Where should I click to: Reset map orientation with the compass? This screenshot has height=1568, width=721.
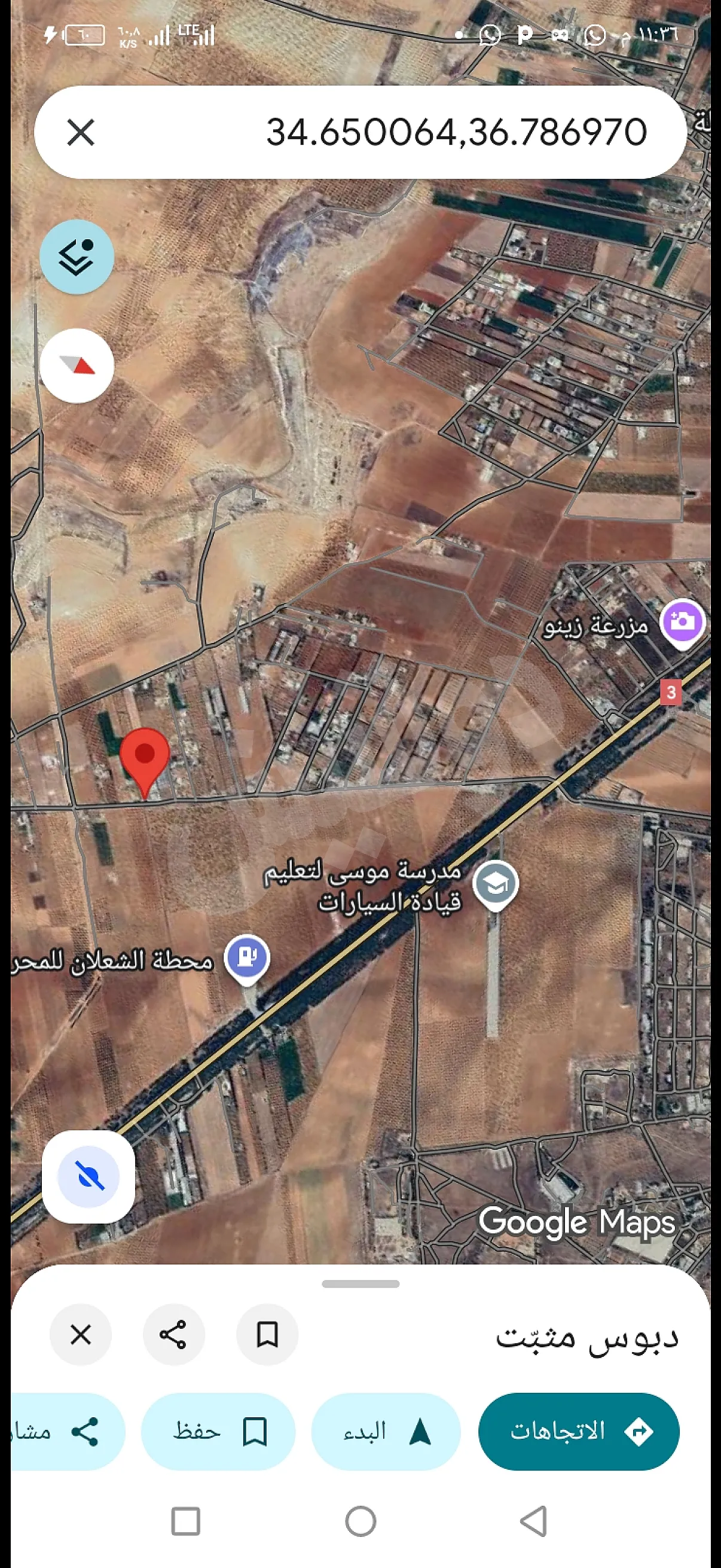tap(77, 366)
